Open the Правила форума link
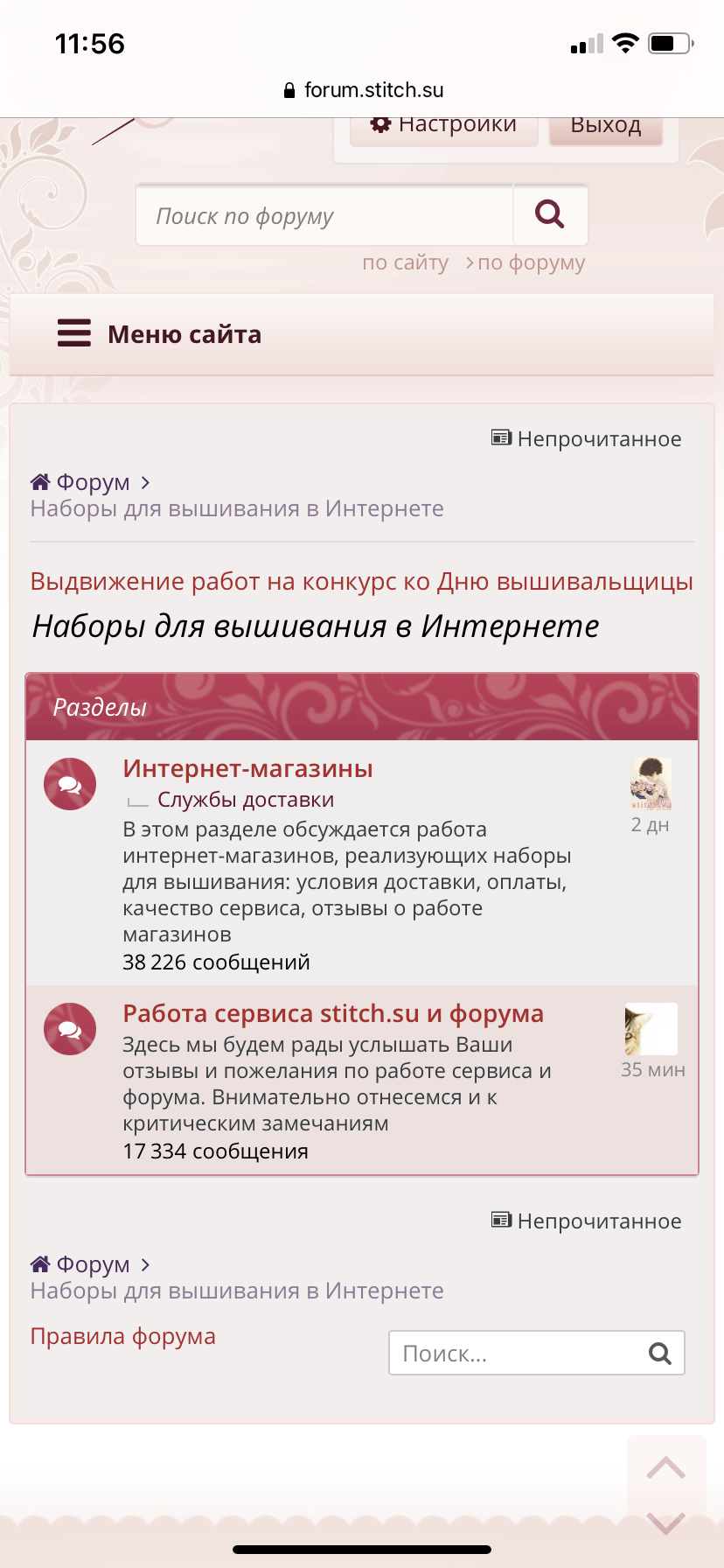 click(122, 1336)
